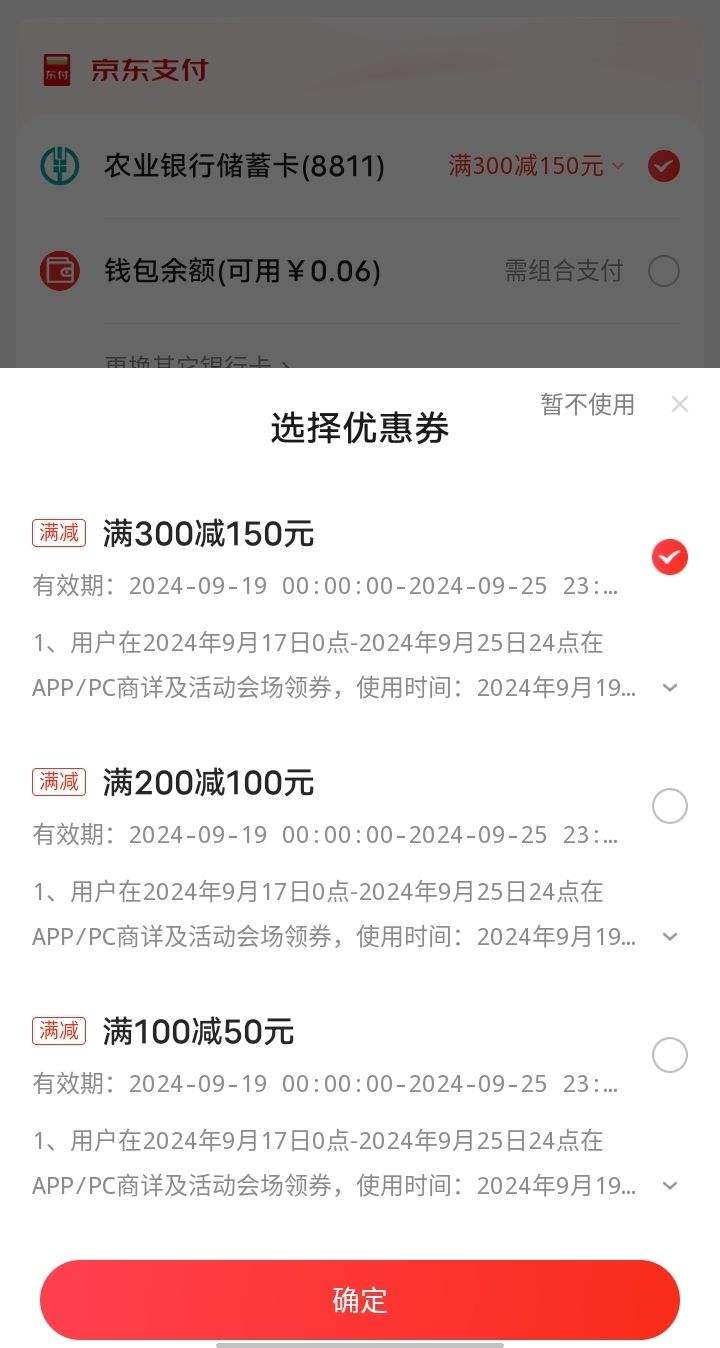Select the 满100减50元 coupon

[669, 1055]
